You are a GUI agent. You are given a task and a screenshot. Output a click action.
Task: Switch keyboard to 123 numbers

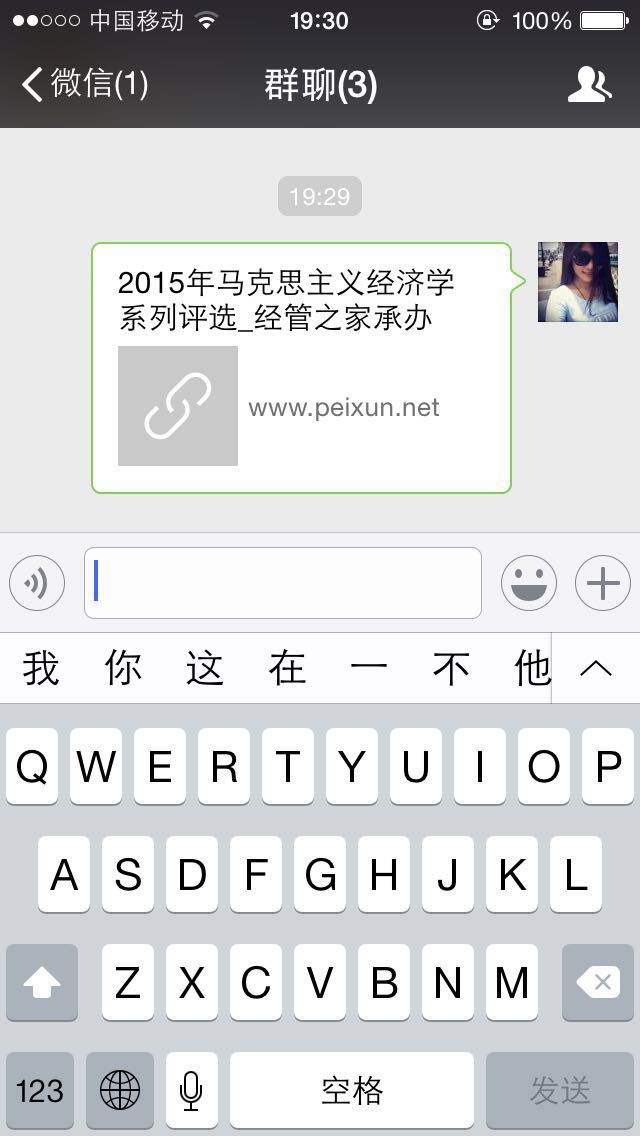click(x=40, y=1090)
